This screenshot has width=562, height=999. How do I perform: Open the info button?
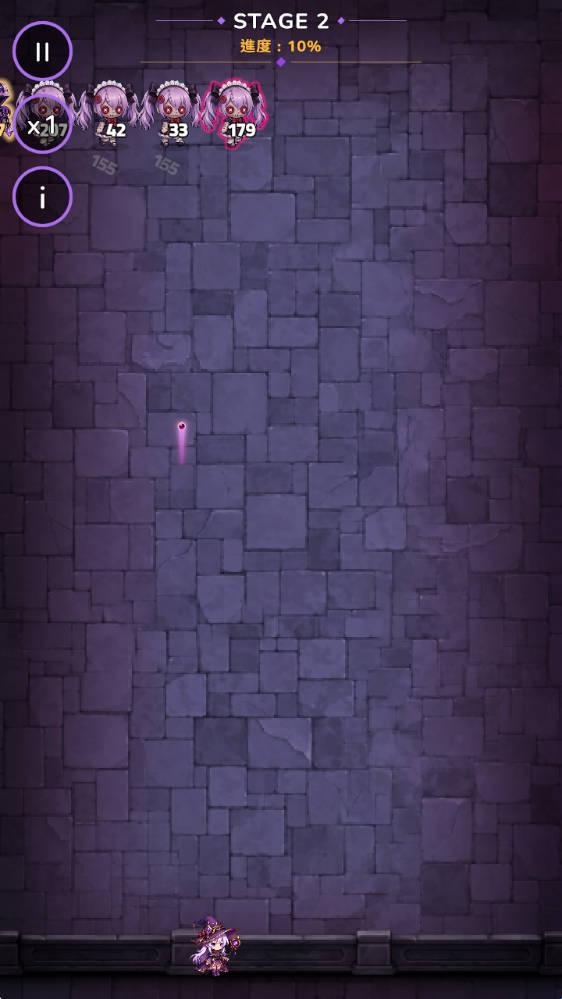click(x=43, y=197)
